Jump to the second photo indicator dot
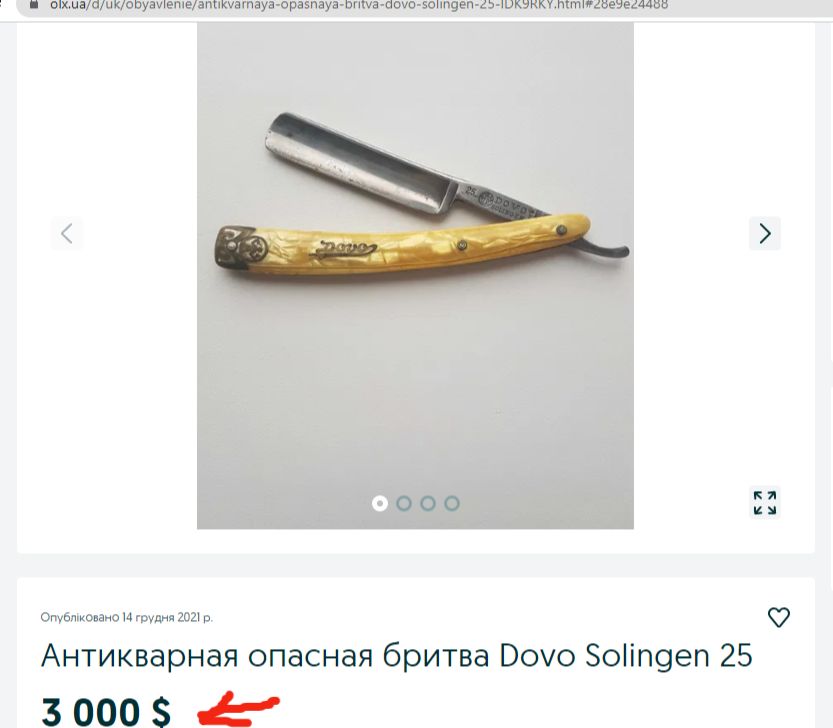This screenshot has height=728, width=833. click(x=404, y=503)
